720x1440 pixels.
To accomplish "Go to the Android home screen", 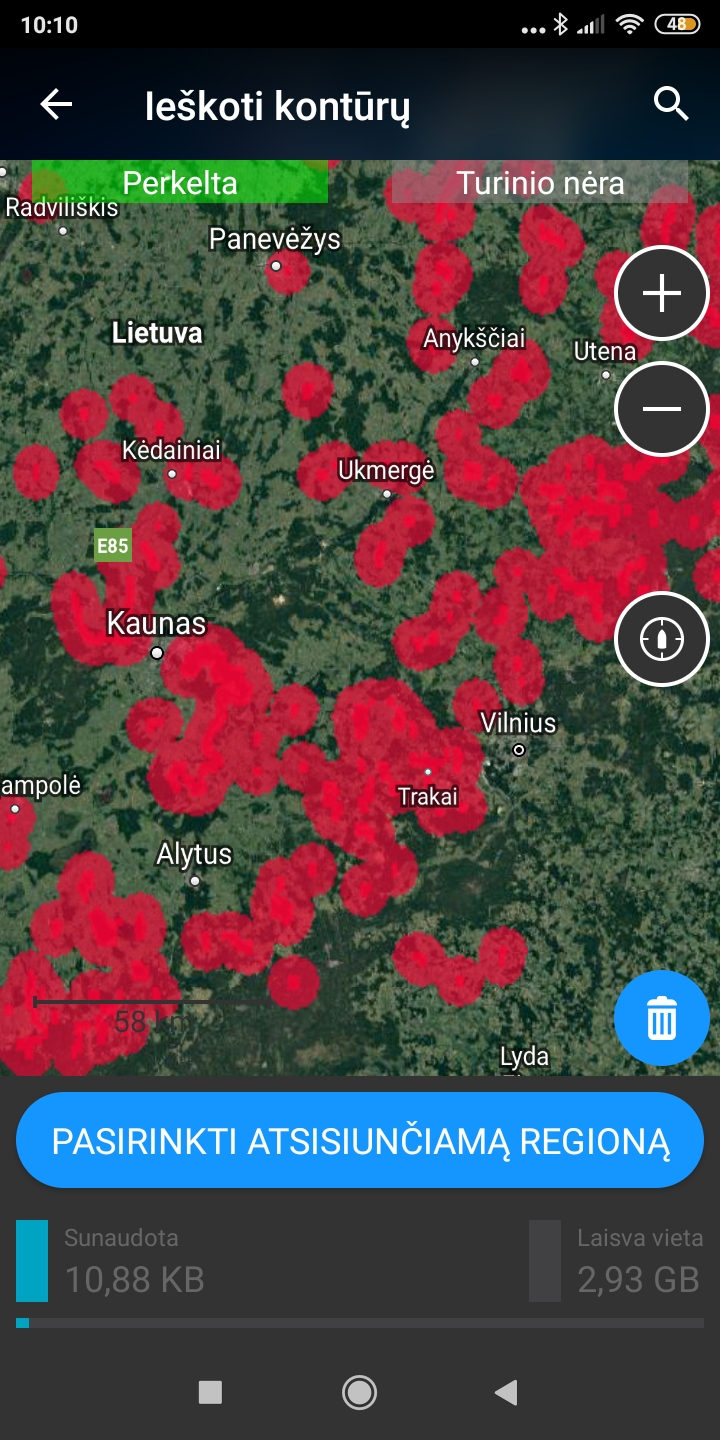I will click(x=359, y=1392).
